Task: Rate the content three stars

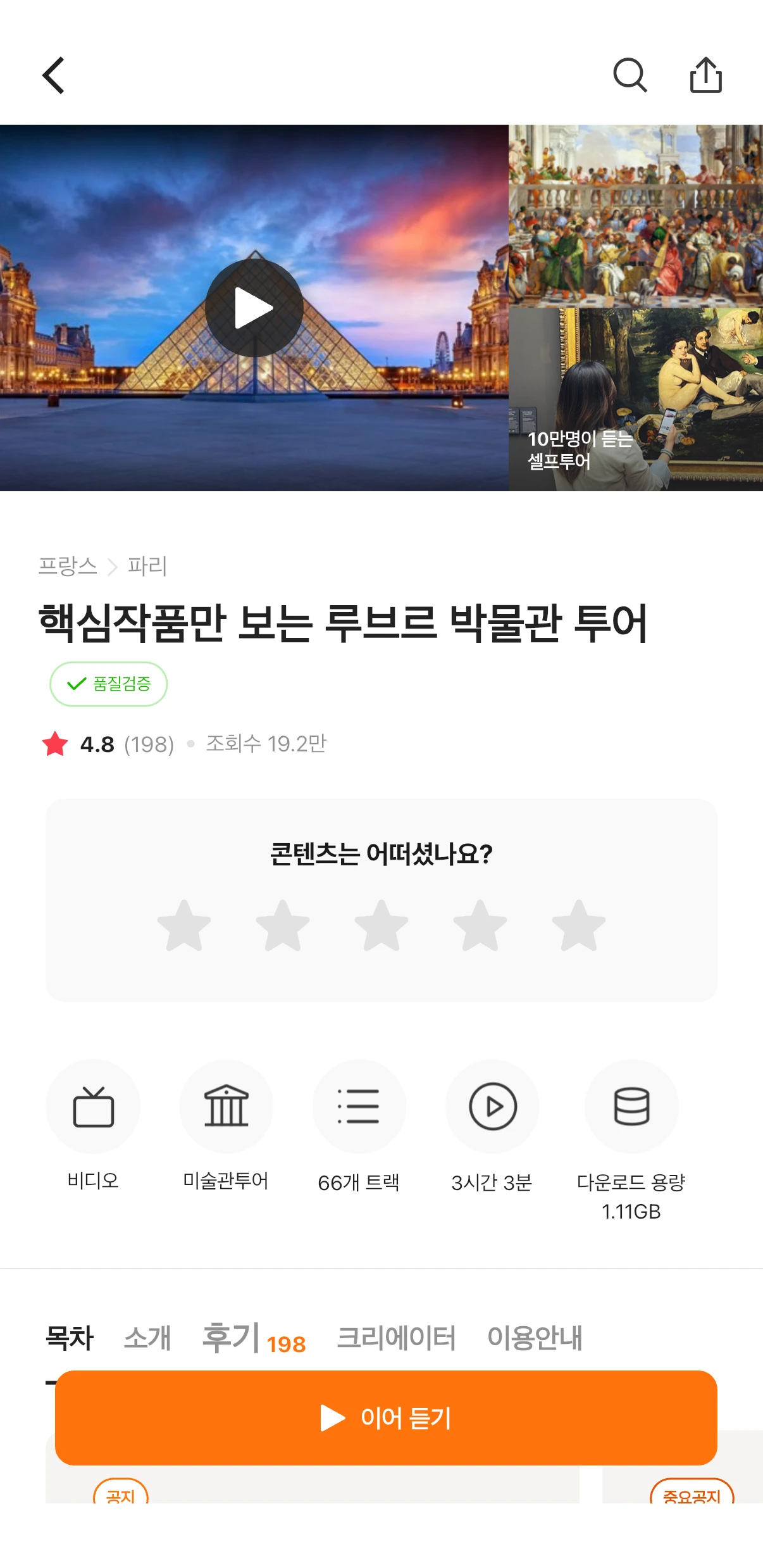Action: coord(381,925)
